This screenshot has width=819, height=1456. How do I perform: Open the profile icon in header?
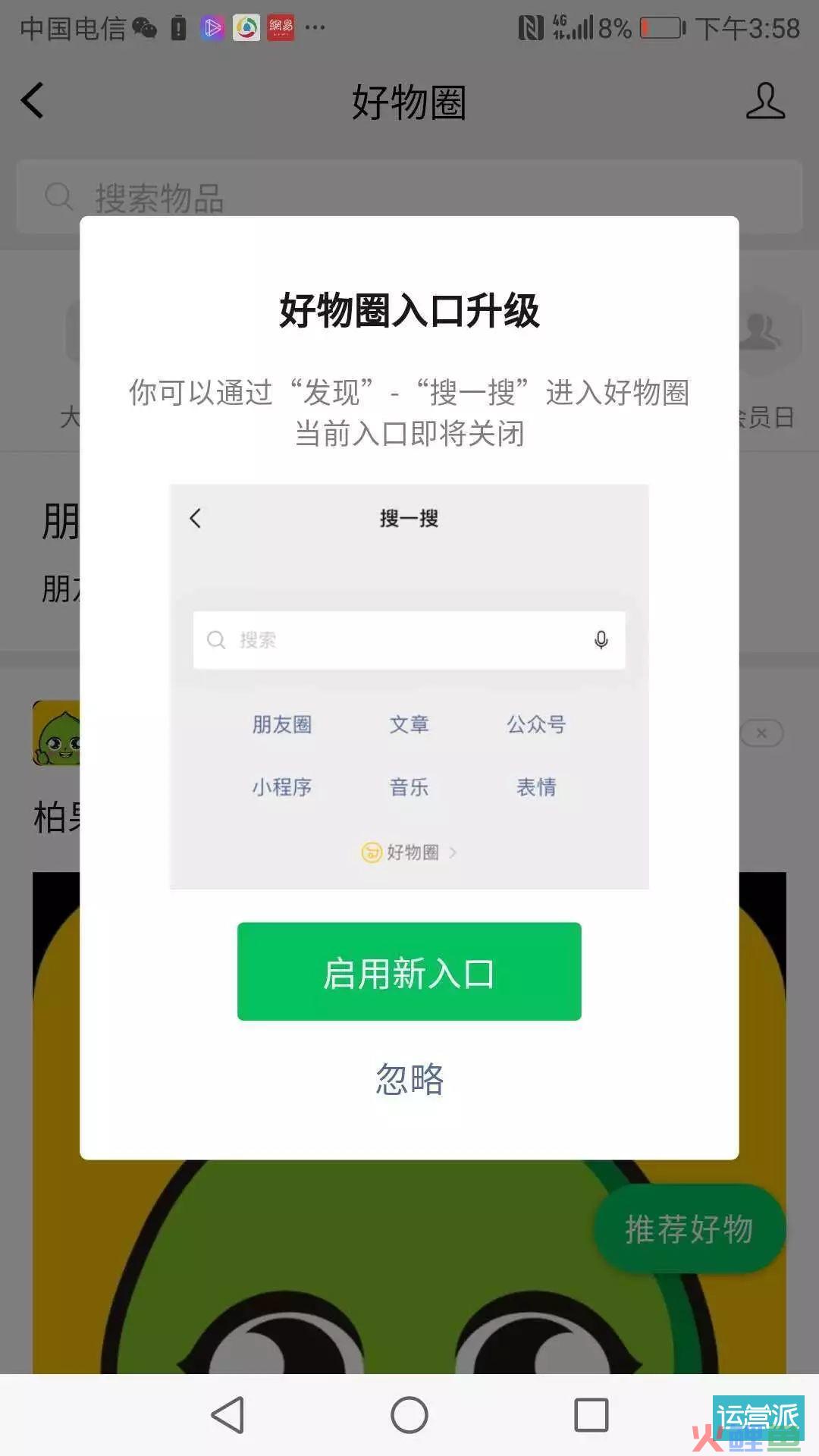click(x=764, y=102)
